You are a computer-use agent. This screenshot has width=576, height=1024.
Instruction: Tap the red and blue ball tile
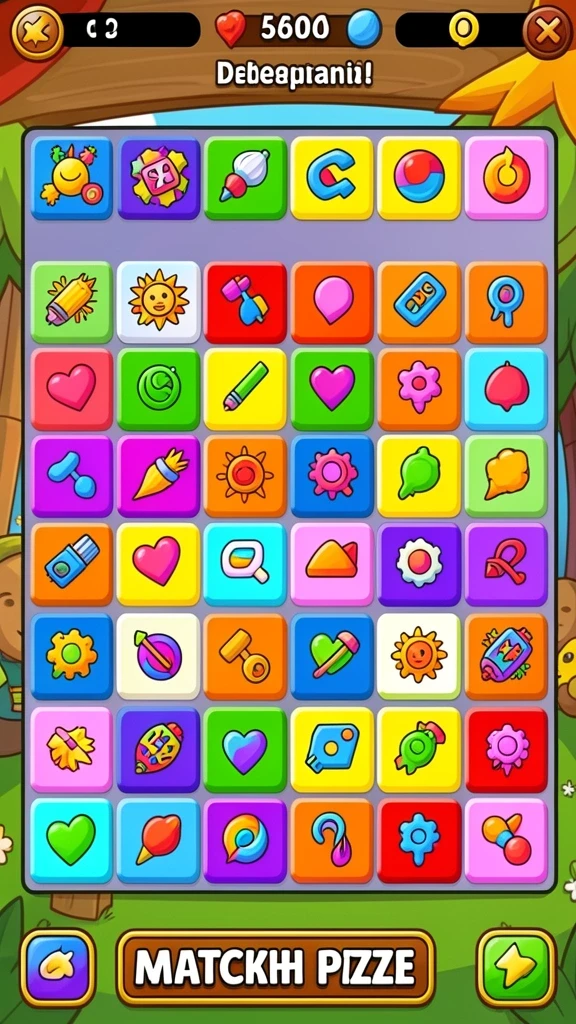tap(419, 178)
